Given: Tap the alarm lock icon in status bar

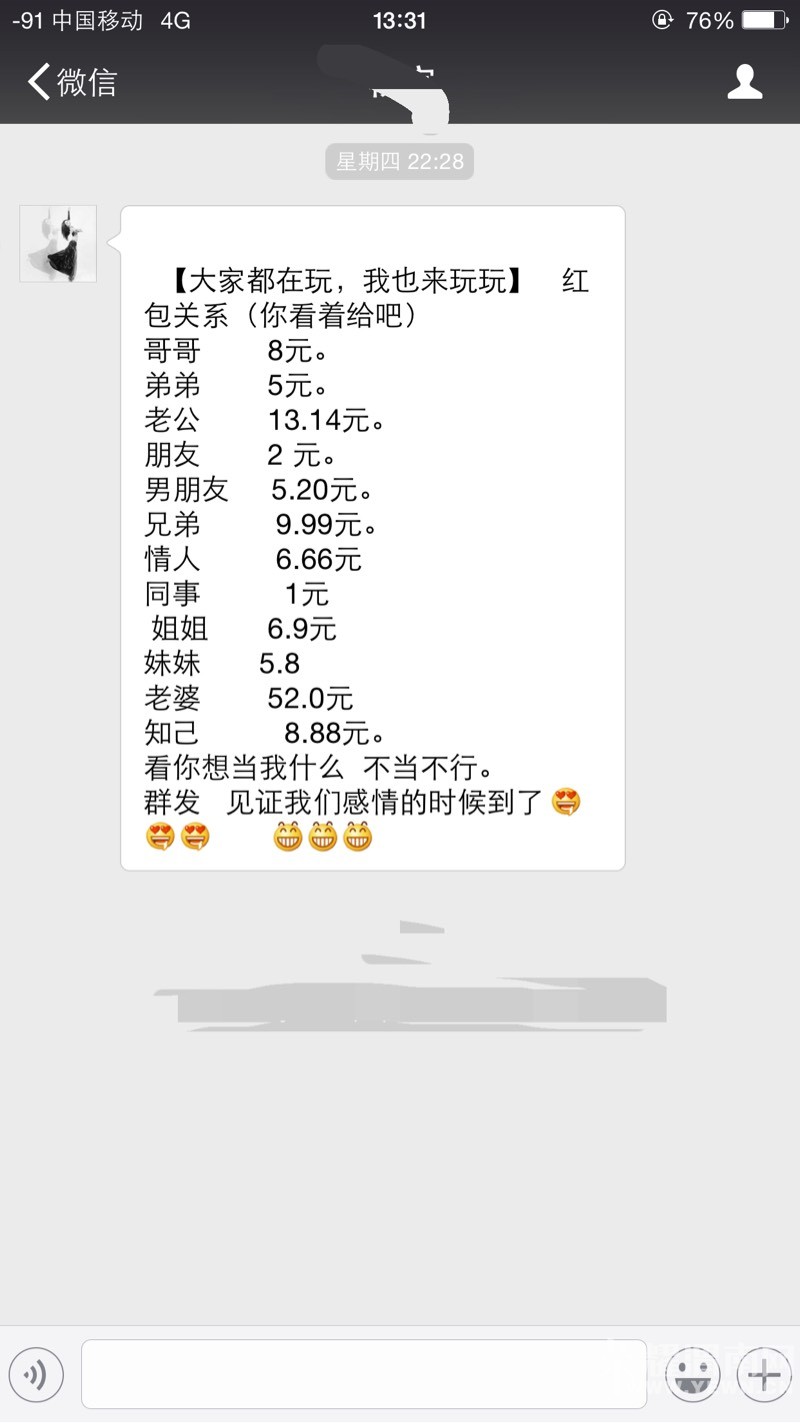Looking at the screenshot, I should pos(662,20).
